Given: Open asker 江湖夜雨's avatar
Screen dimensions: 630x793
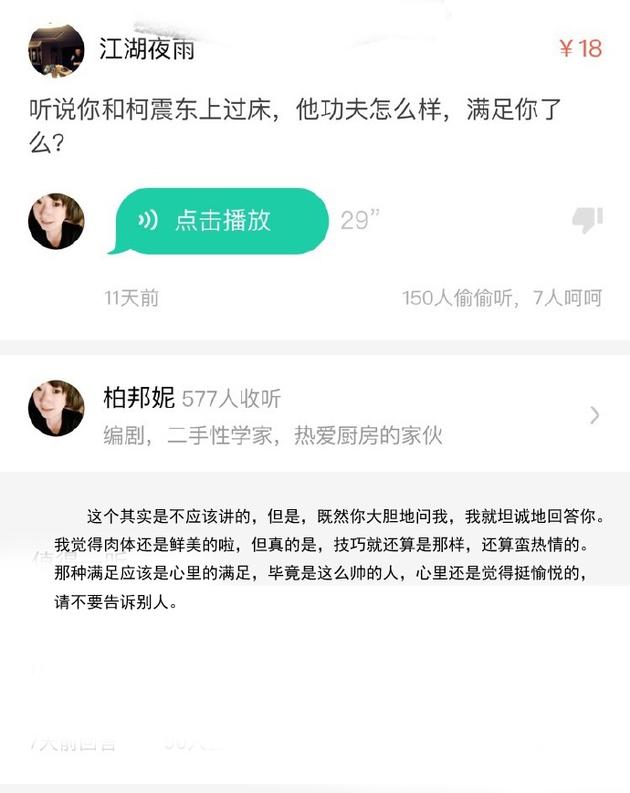Looking at the screenshot, I should tap(56, 49).
